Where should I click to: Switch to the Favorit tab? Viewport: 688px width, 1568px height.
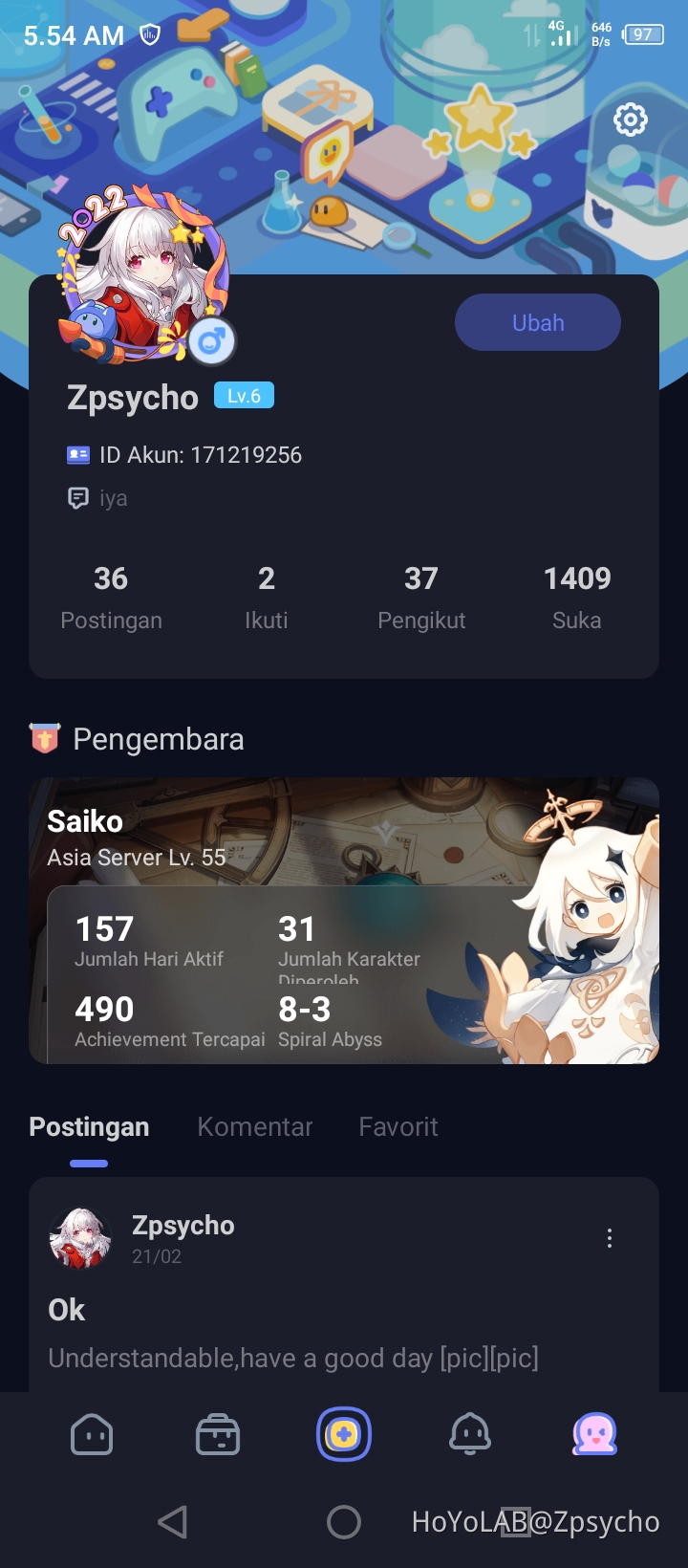click(x=398, y=1127)
